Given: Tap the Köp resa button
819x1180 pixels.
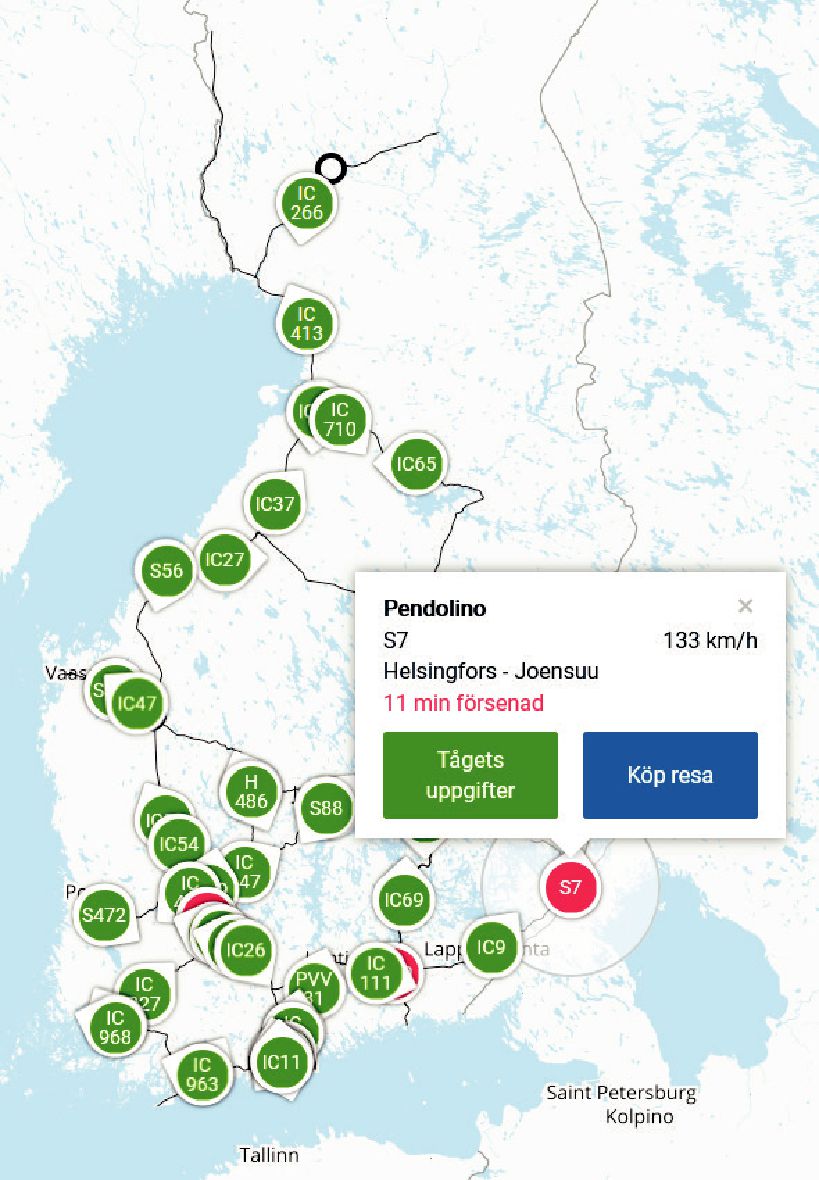Looking at the screenshot, I should (x=670, y=775).
